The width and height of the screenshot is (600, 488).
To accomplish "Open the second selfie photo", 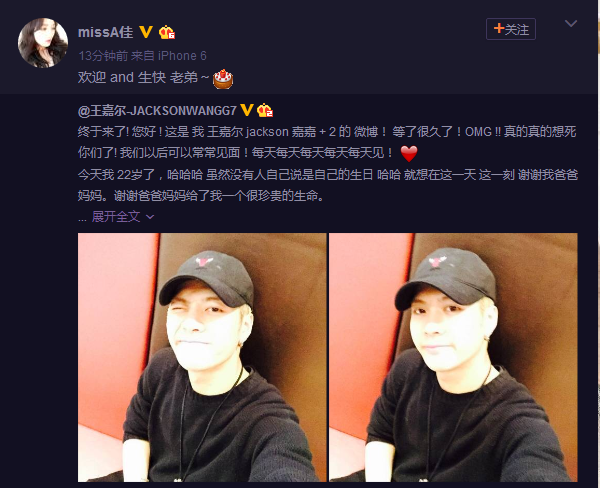I will point(453,356).
